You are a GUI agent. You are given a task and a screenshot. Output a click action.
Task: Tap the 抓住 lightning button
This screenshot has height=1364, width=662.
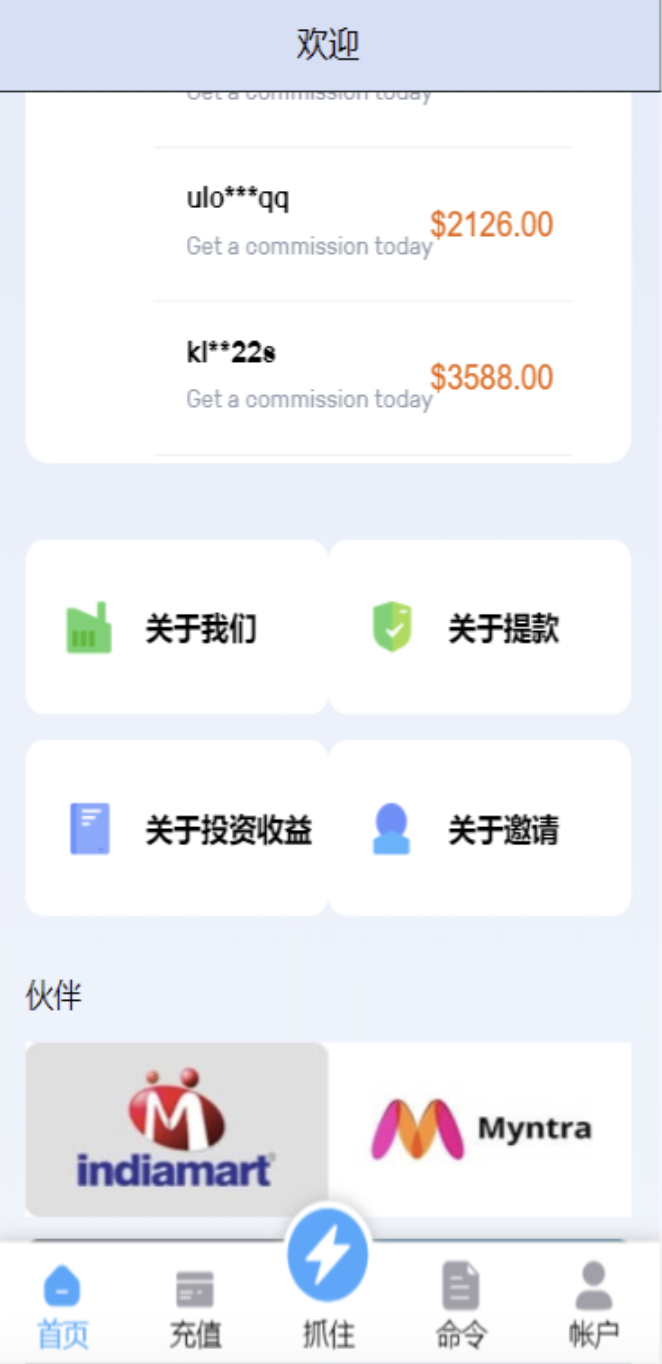point(328,1258)
